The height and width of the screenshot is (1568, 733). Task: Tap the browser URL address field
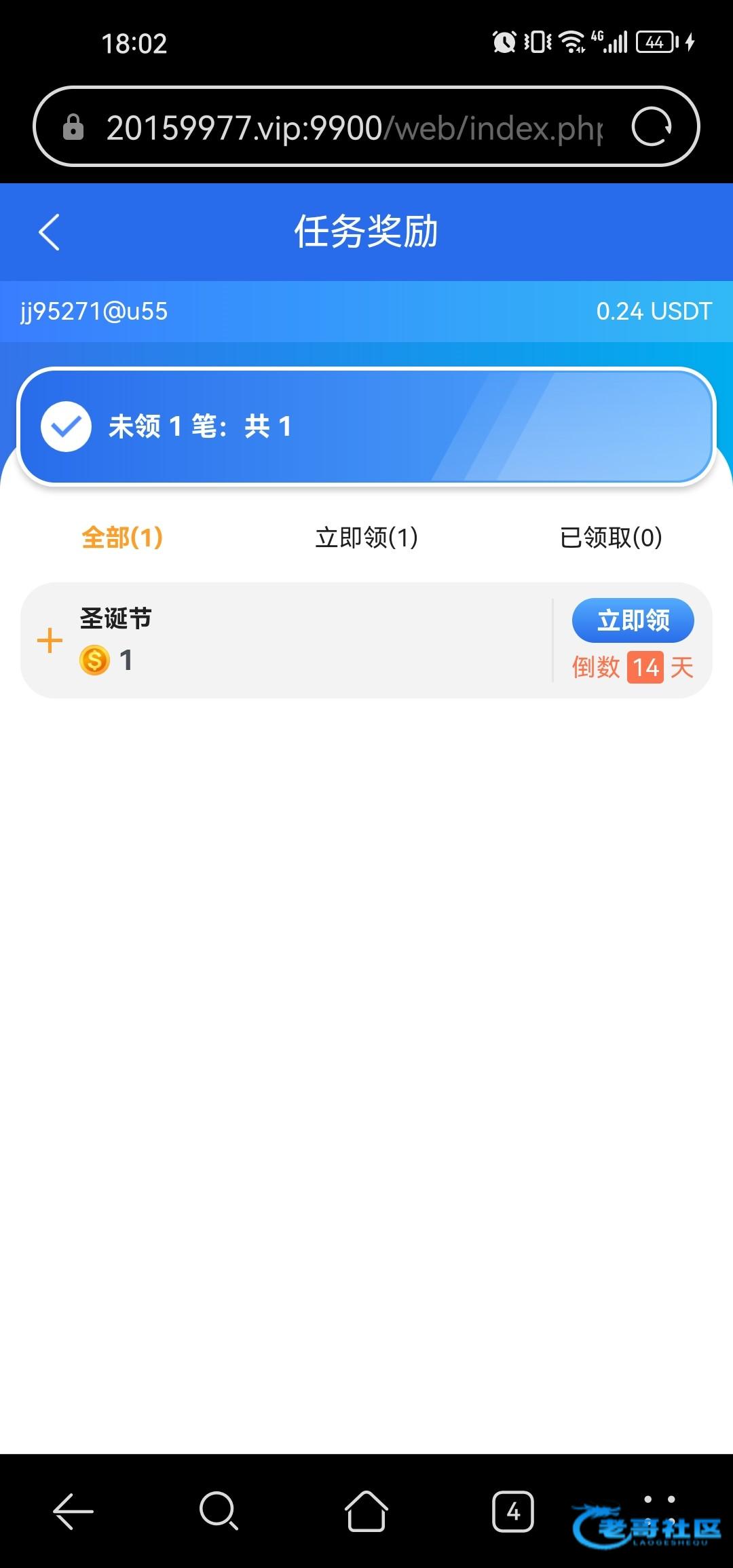point(353,128)
